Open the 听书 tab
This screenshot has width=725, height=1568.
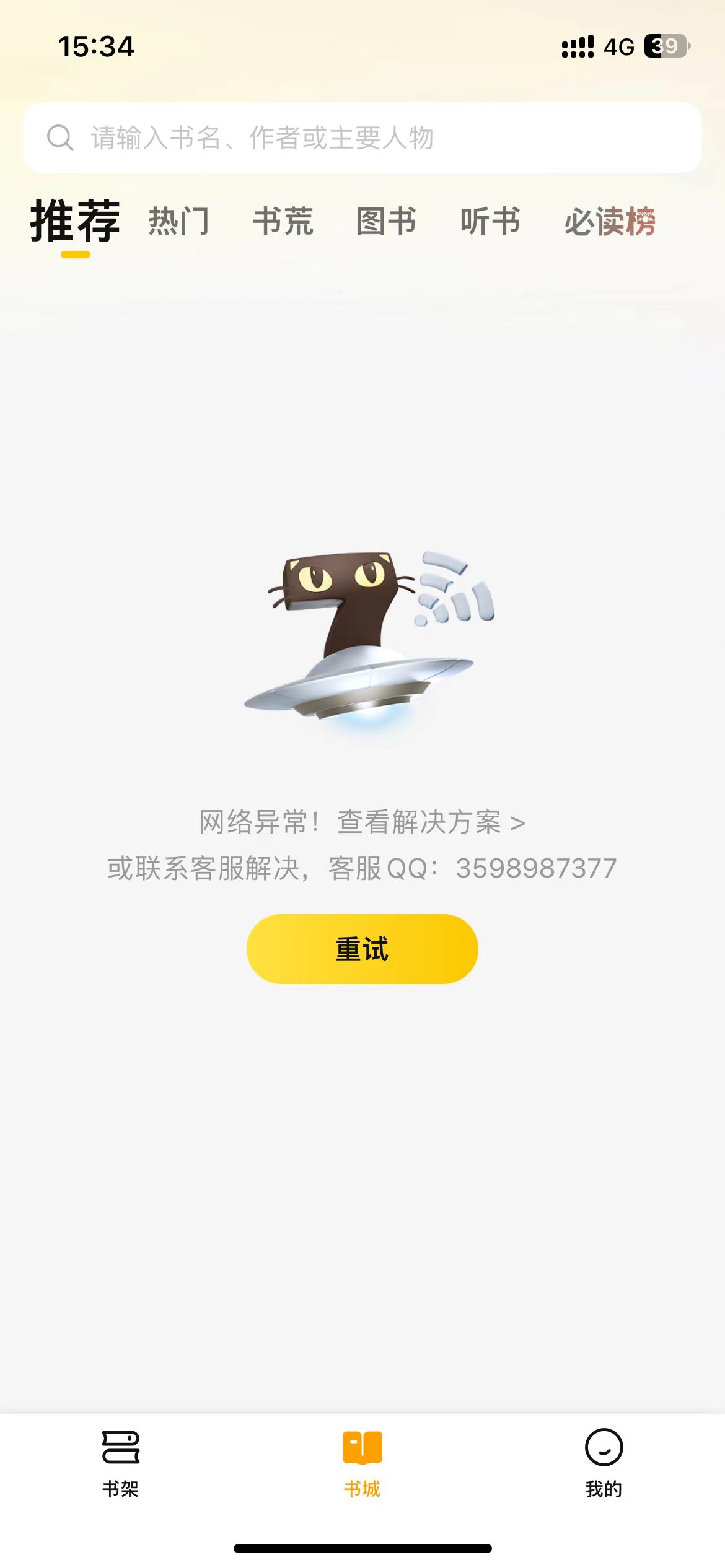pos(490,222)
